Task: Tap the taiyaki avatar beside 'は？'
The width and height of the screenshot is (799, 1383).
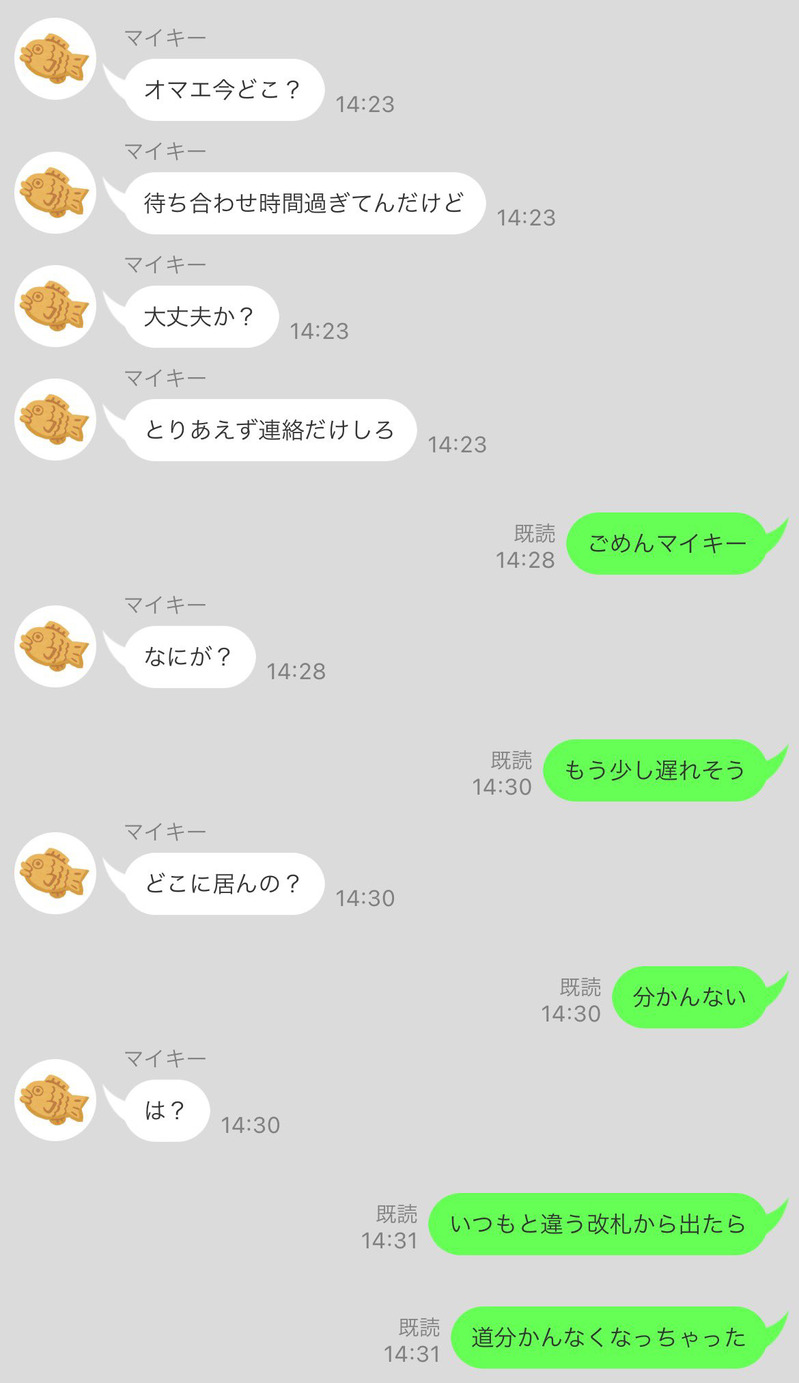Action: pos(55,1100)
